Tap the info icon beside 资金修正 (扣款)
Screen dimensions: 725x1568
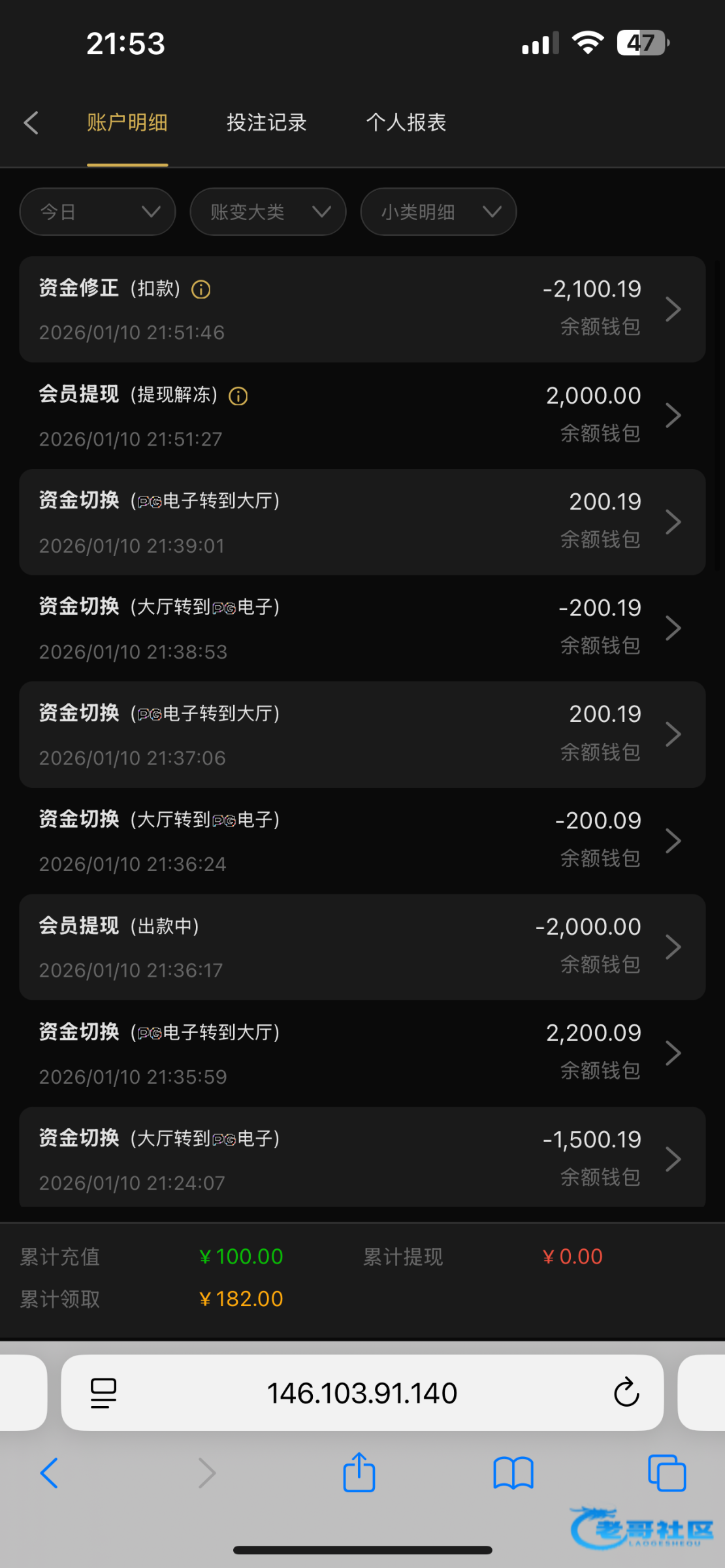[201, 289]
